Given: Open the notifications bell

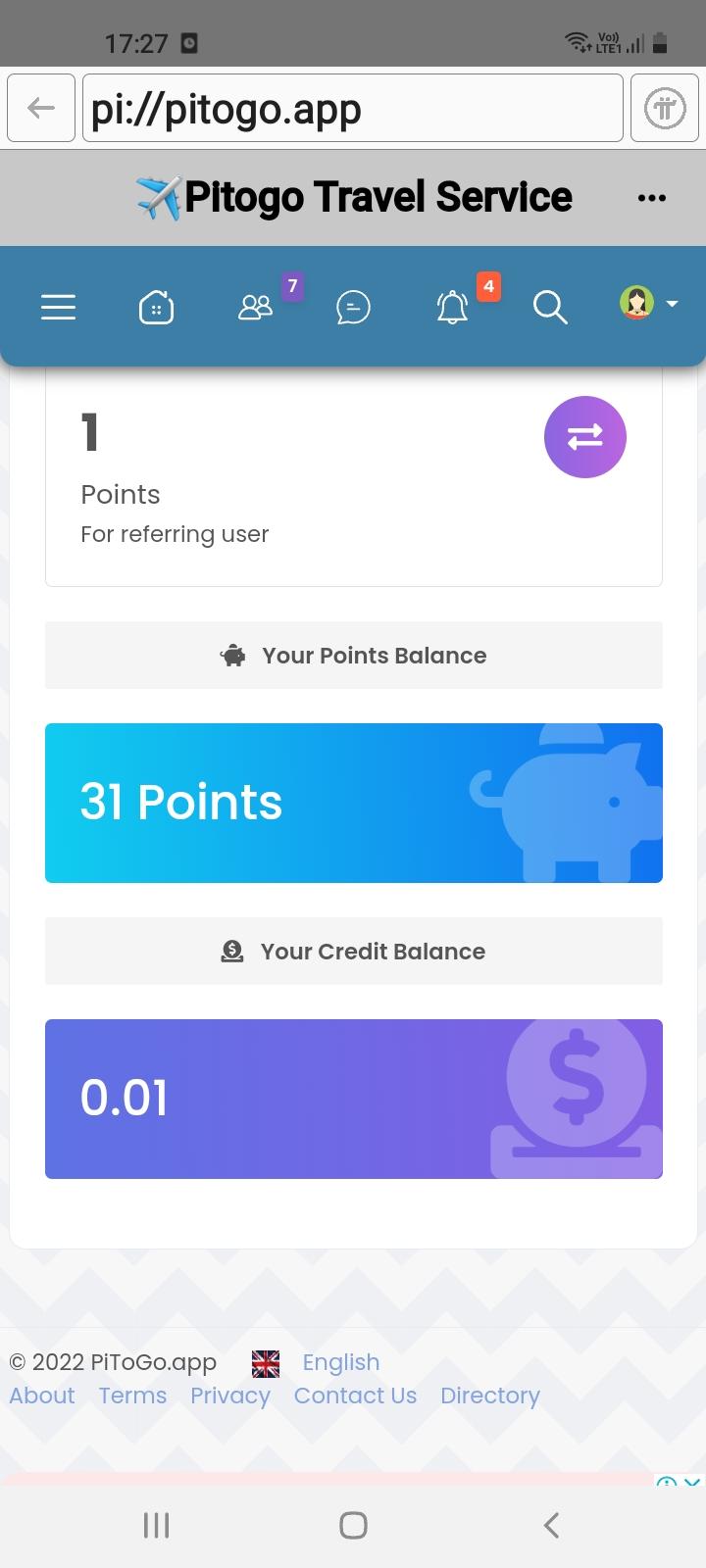Looking at the screenshot, I should (452, 308).
